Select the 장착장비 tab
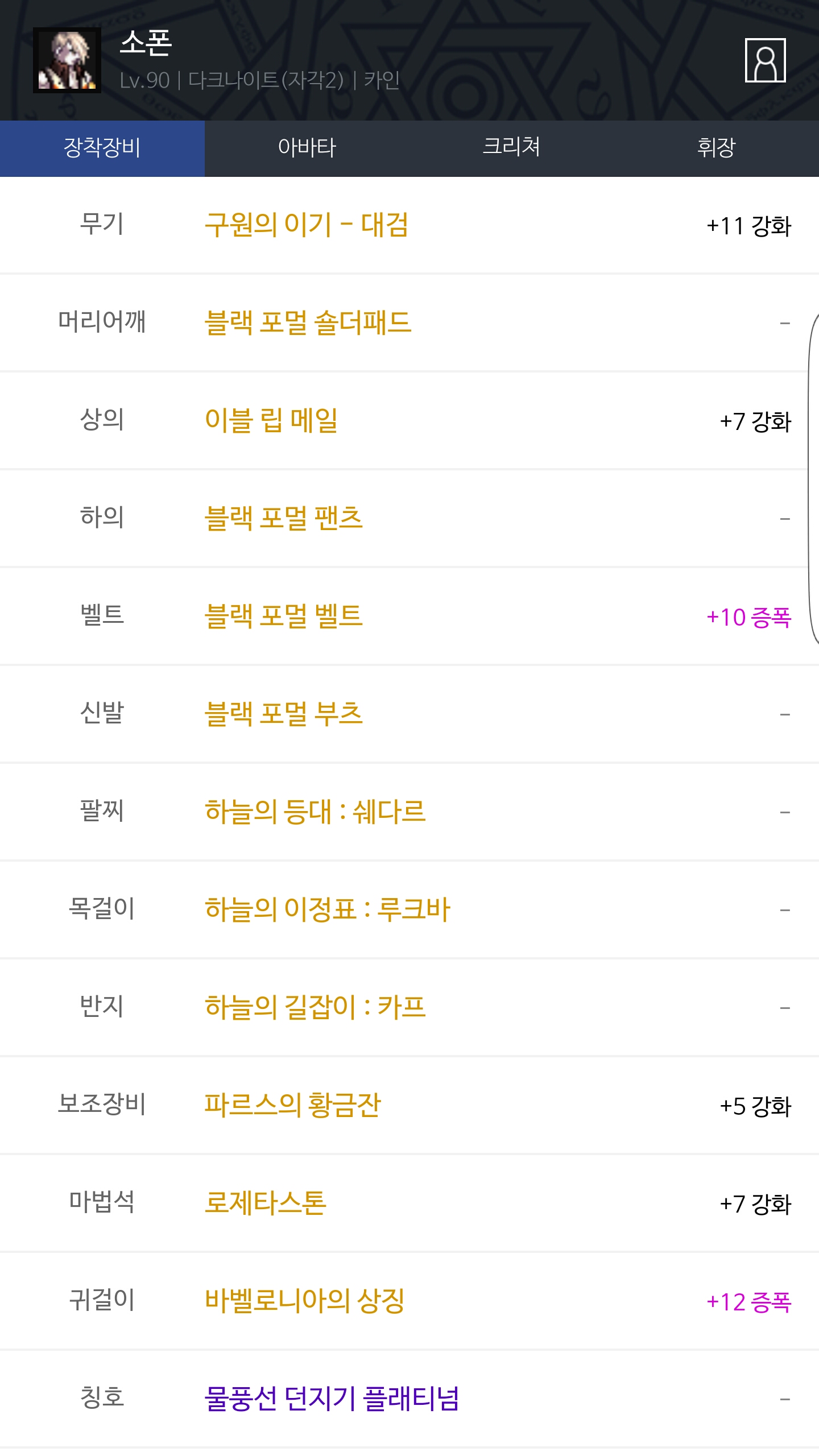Image resolution: width=819 pixels, height=1456 pixels. (102, 148)
